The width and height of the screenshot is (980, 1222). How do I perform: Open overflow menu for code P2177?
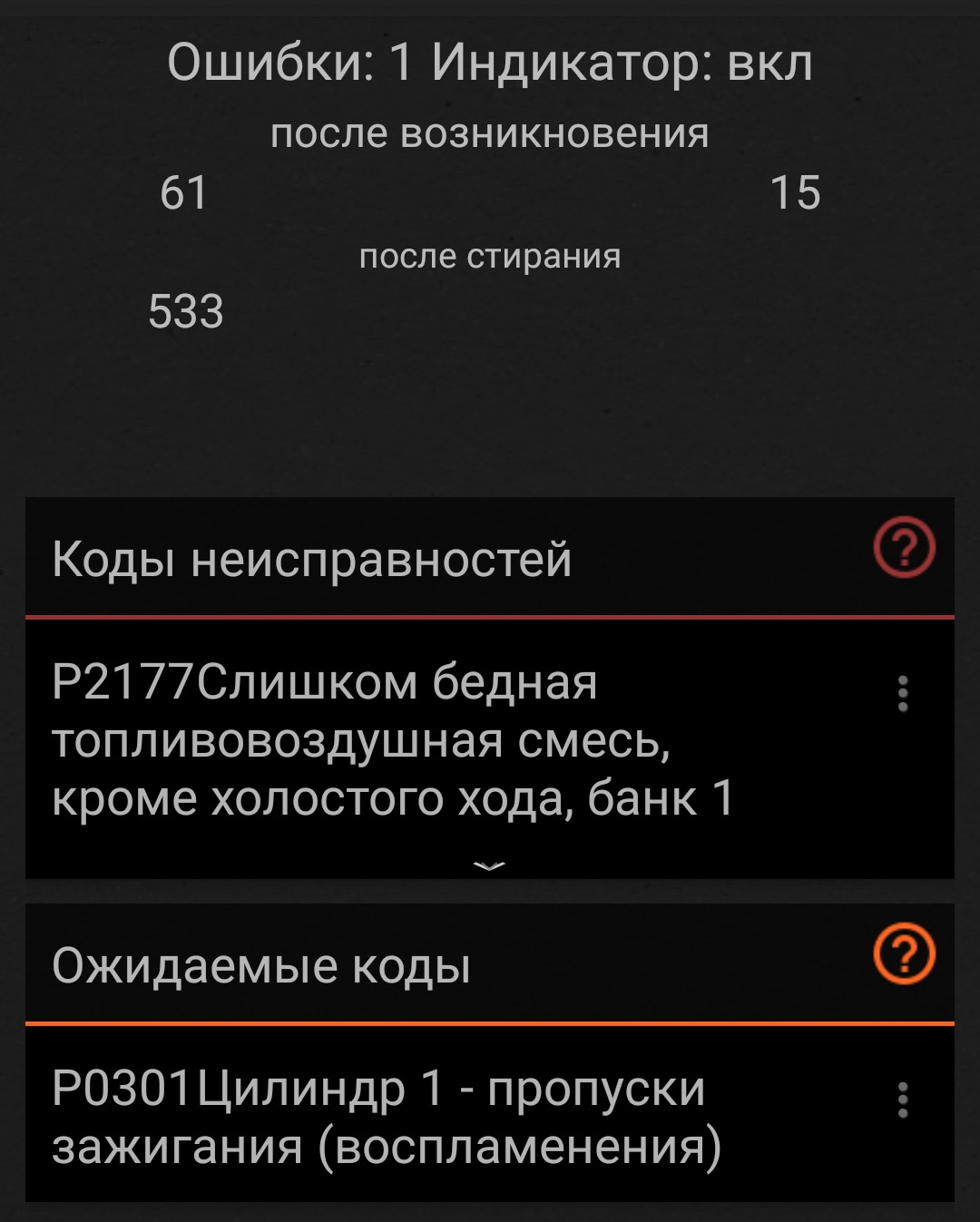(x=902, y=693)
